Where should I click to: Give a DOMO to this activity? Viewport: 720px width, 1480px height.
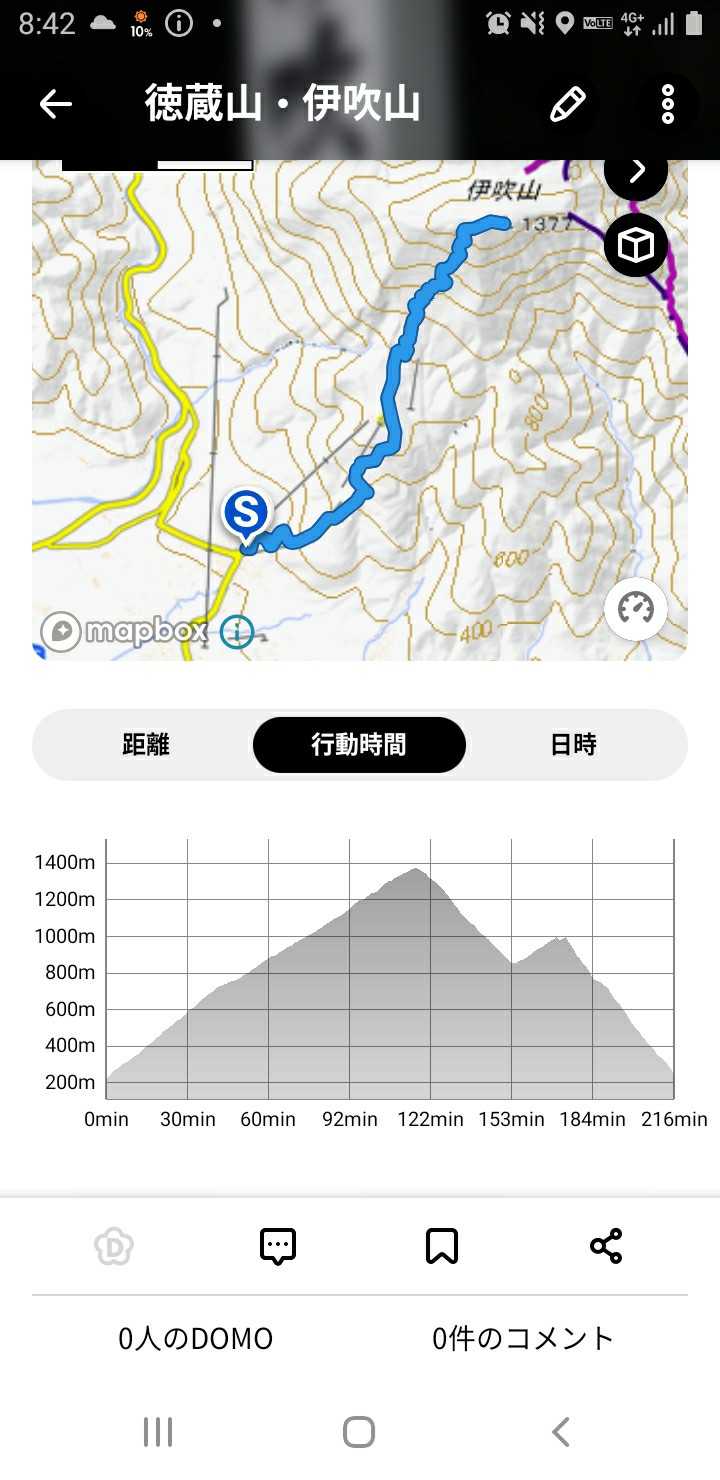pos(114,1246)
